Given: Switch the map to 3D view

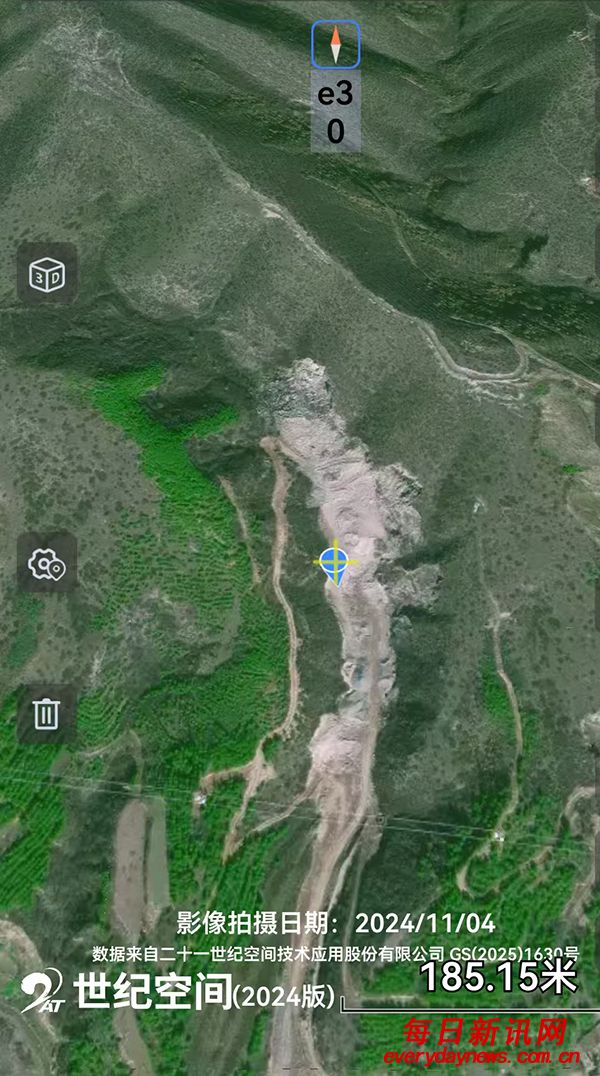Looking at the screenshot, I should [x=47, y=273].
